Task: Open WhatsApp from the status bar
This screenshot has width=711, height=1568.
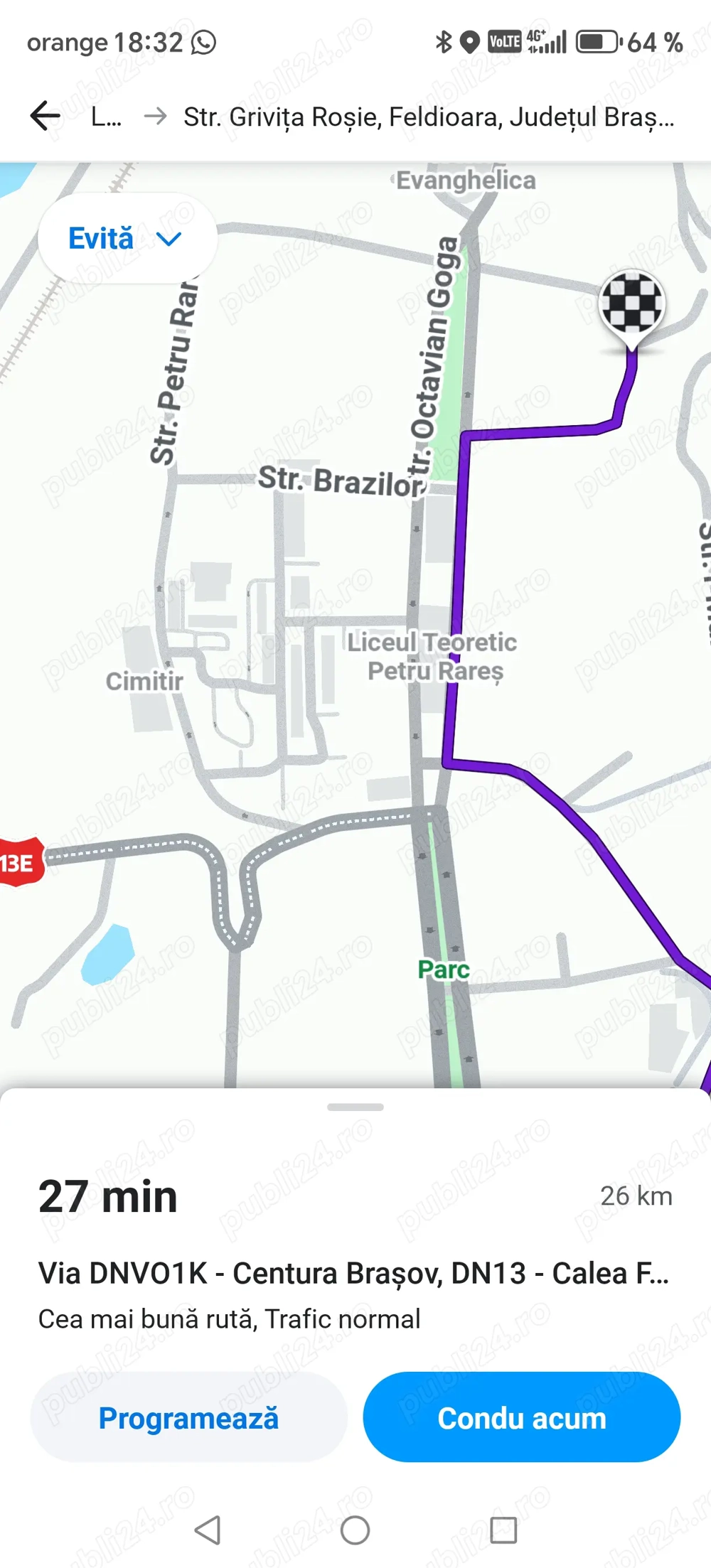Action: (205, 43)
